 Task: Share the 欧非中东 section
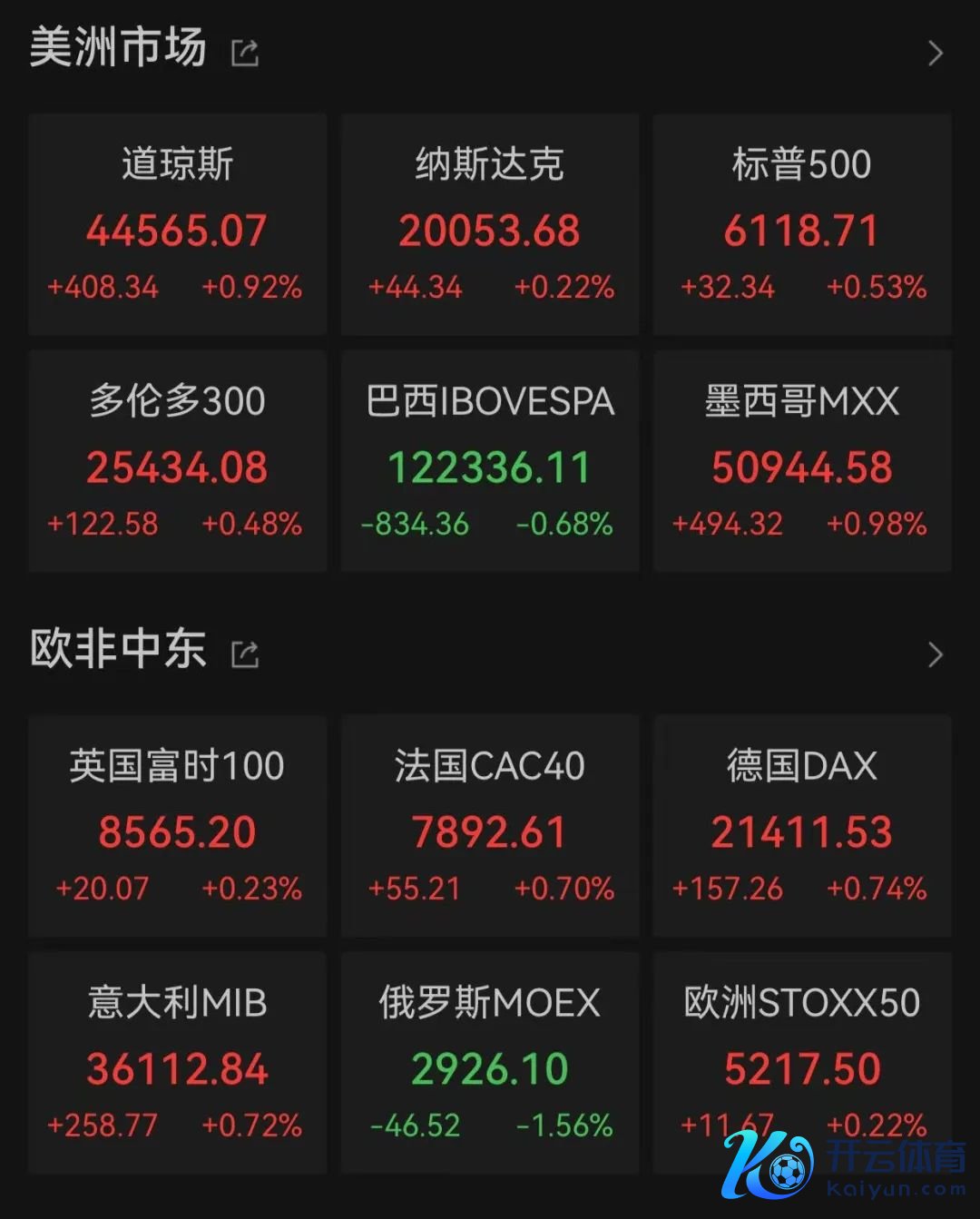tap(245, 654)
